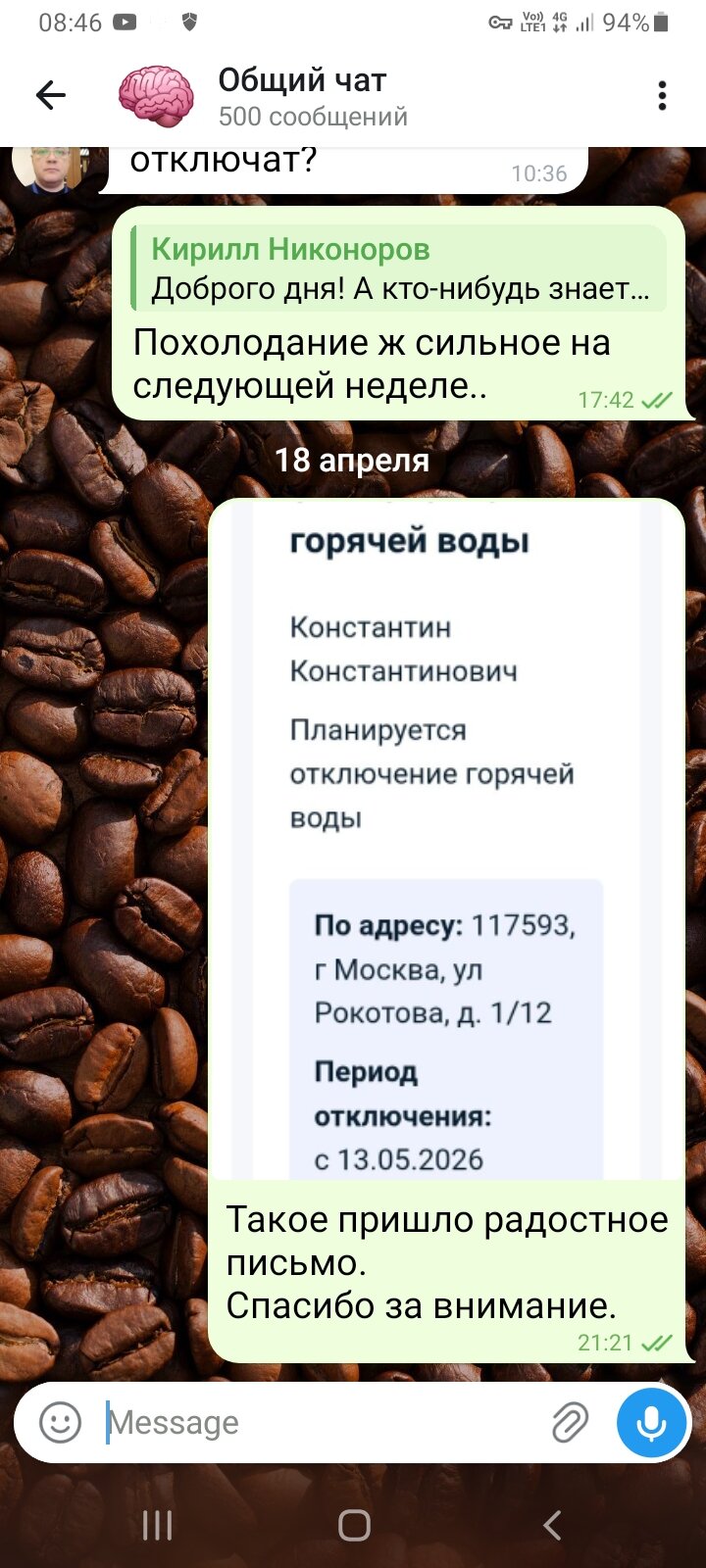Screen dimensions: 706x1568
Task: Open the emoji picker
Action: coord(60,1422)
